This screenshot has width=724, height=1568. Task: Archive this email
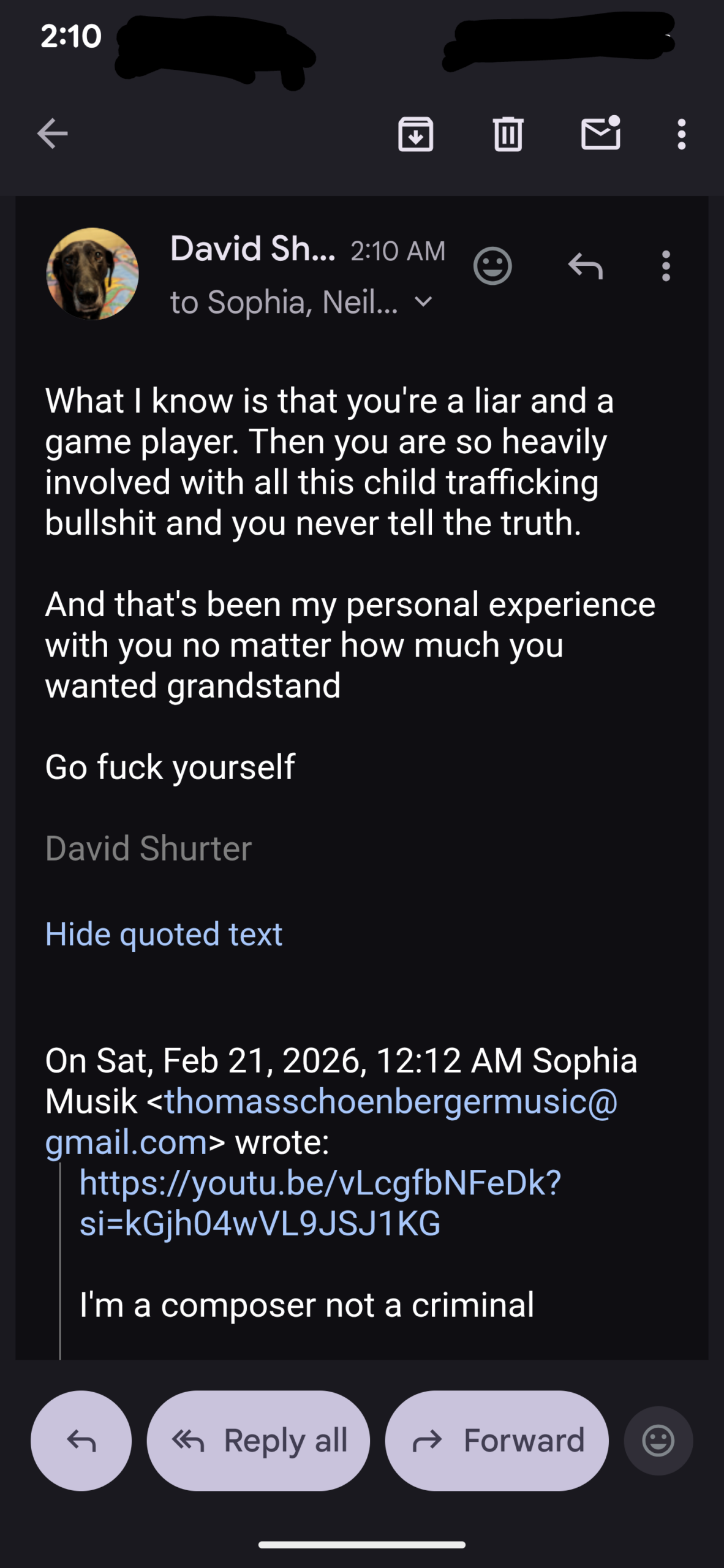click(x=415, y=134)
